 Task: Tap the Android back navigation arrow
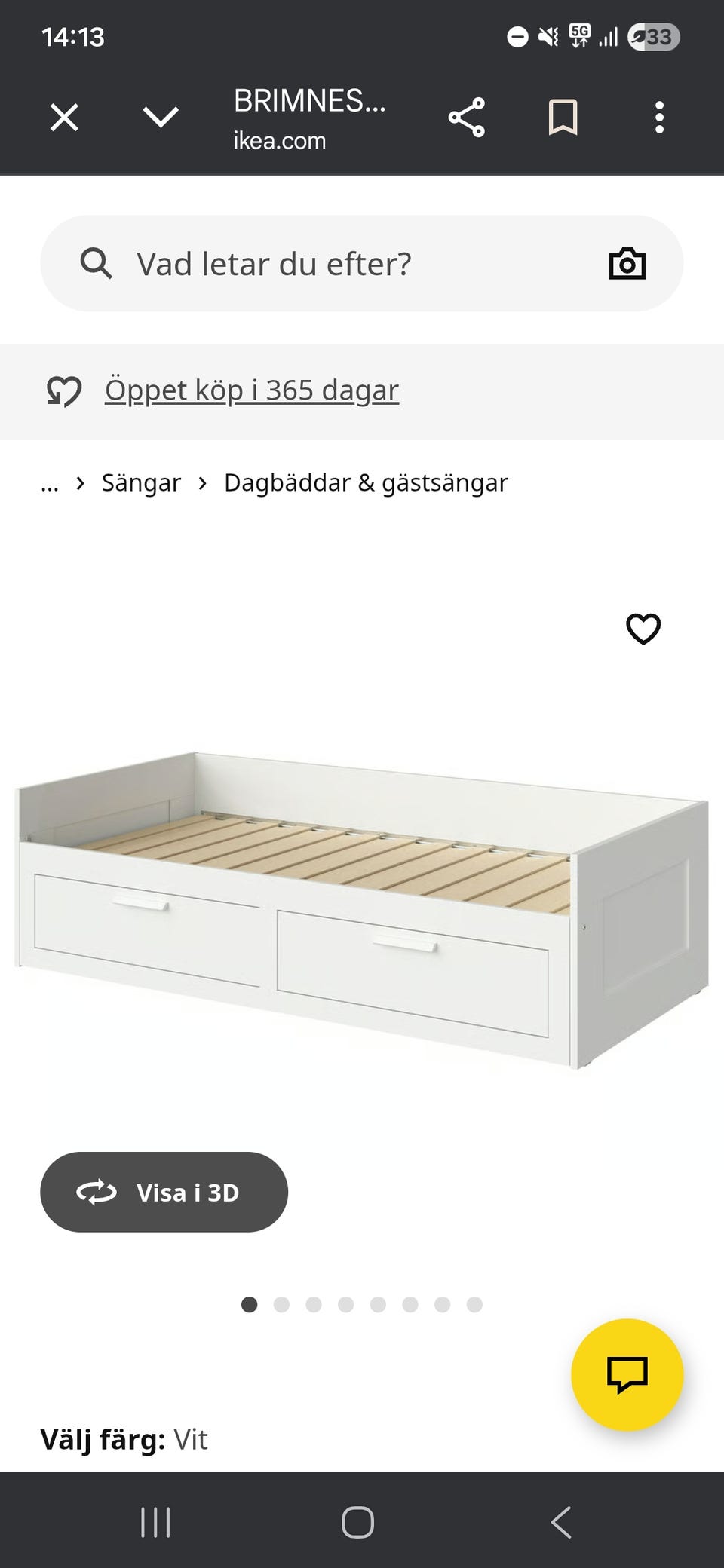click(562, 1521)
